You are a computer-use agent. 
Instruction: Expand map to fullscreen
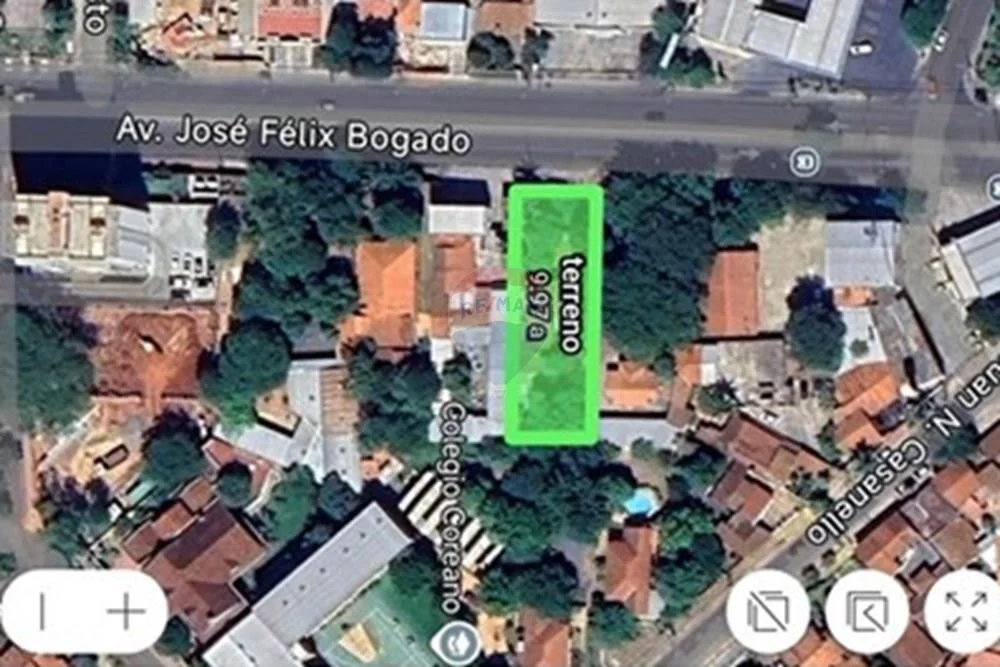tap(964, 611)
